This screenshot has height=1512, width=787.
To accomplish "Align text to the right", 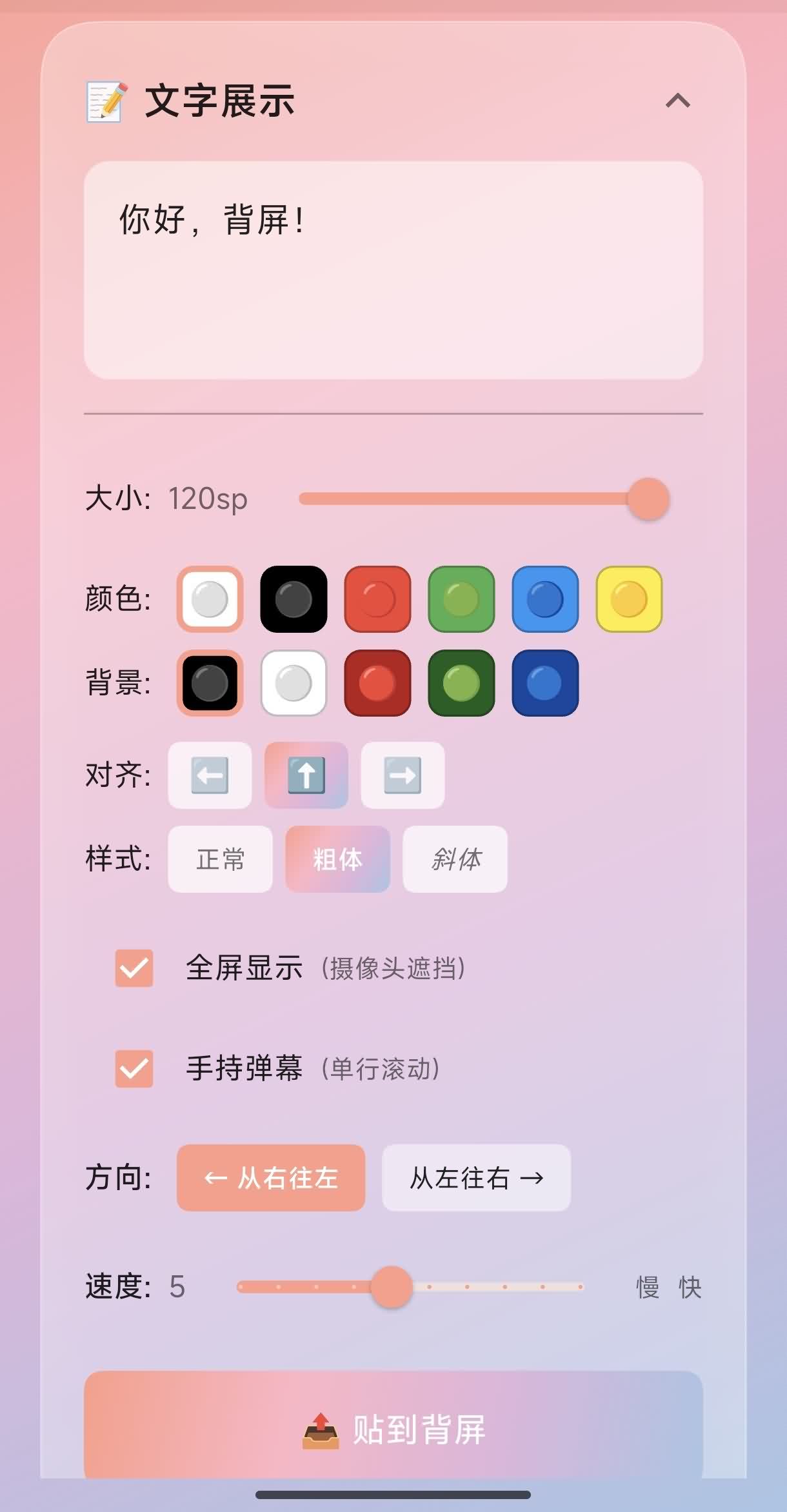I will [403, 775].
